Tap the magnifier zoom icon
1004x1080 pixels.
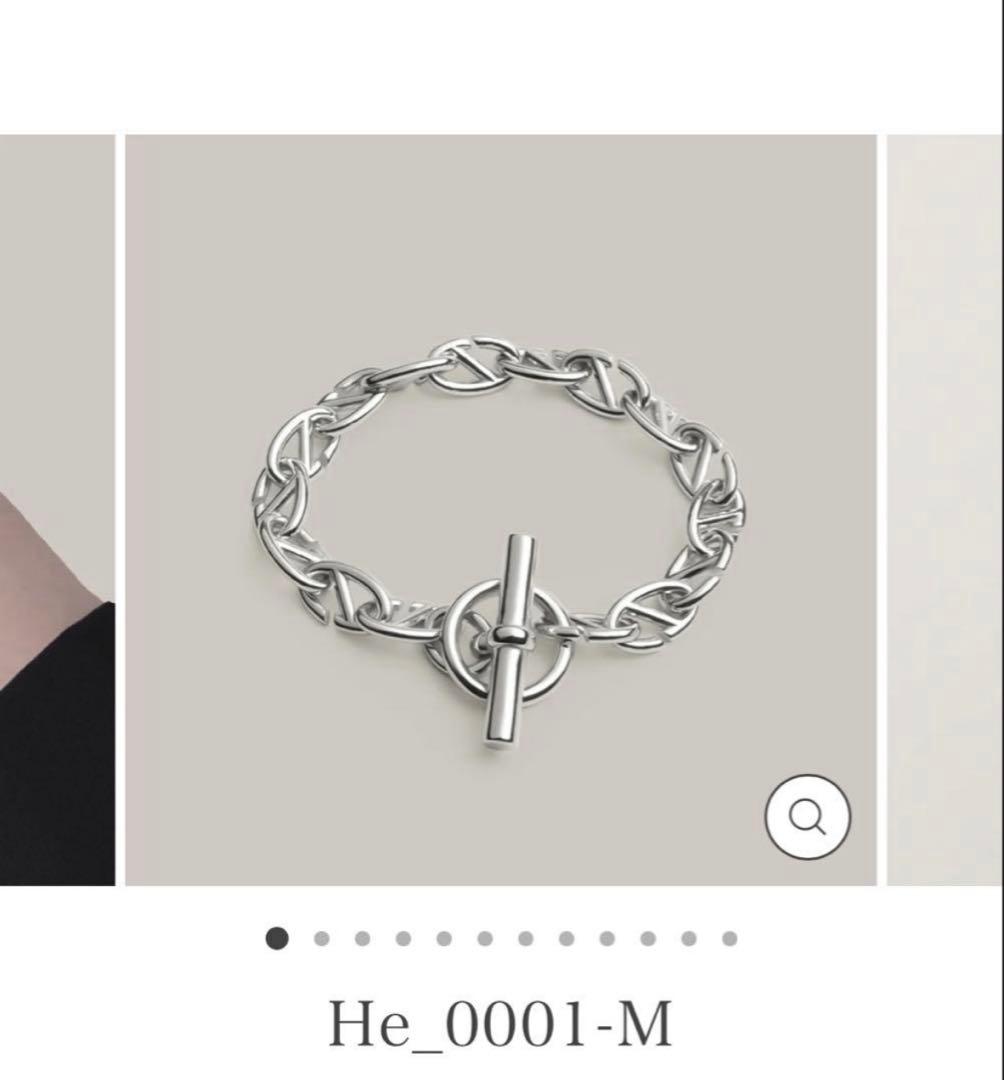(807, 817)
